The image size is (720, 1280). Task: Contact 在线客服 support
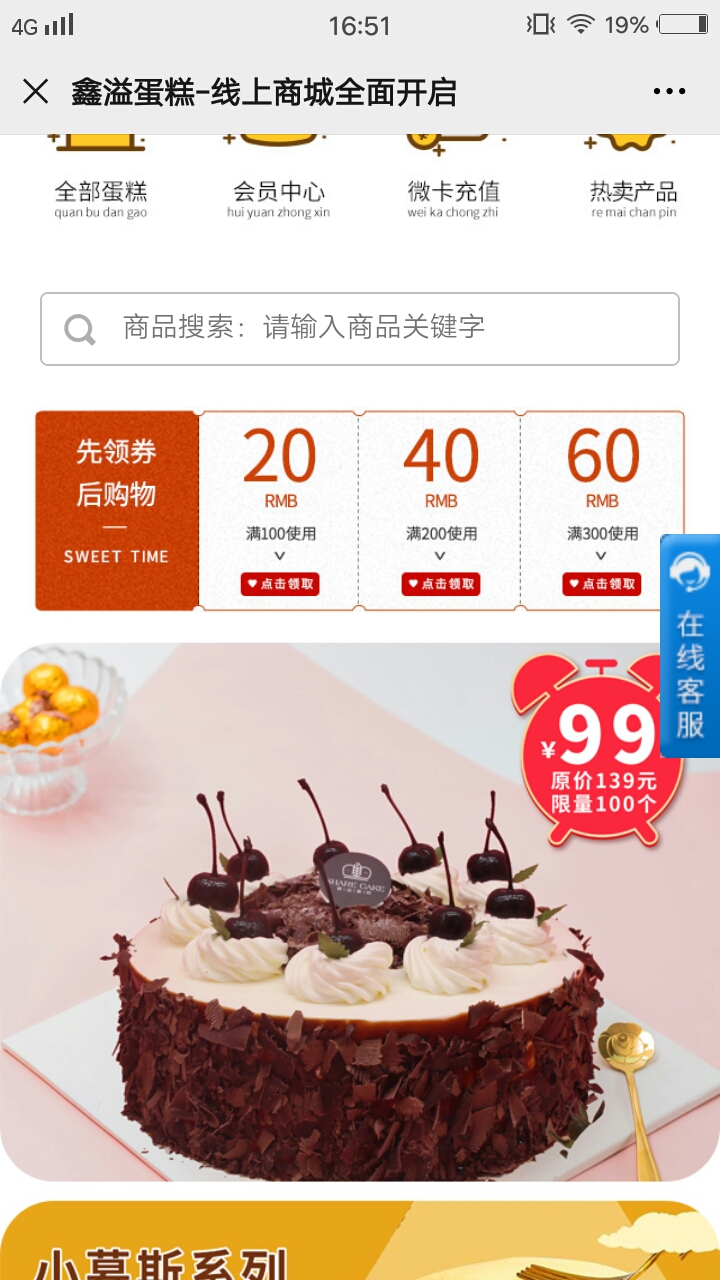point(690,646)
